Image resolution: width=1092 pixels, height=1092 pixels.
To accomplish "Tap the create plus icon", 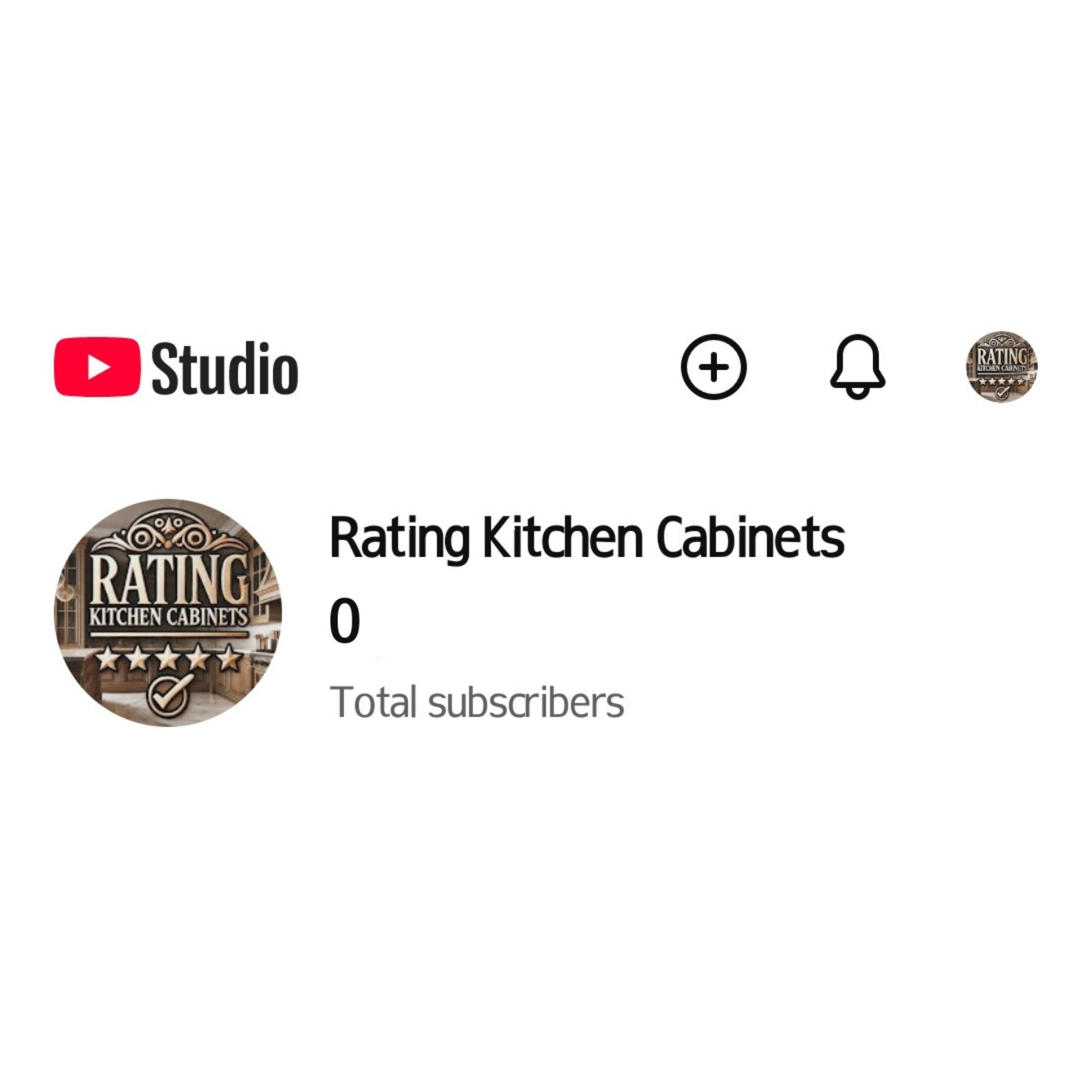I will [713, 367].
